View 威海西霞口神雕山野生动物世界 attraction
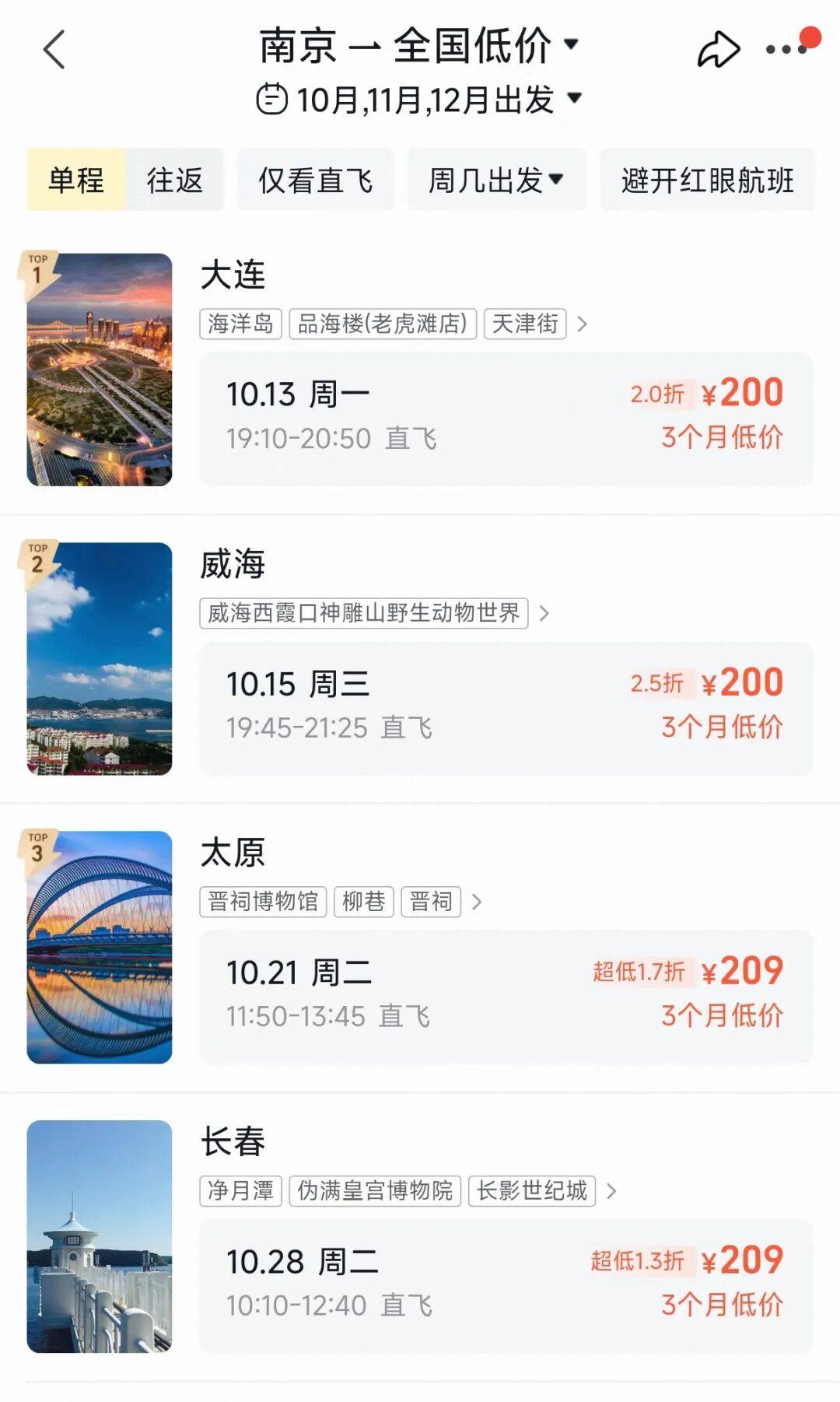The image size is (840, 1402). click(363, 613)
